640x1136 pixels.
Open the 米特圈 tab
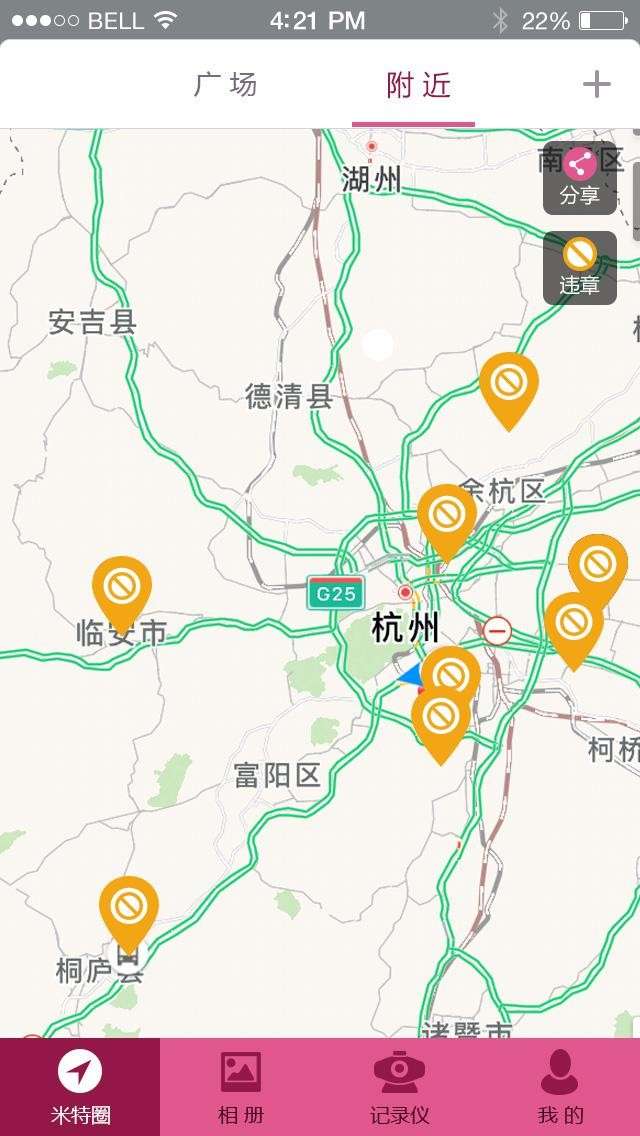[80, 1086]
